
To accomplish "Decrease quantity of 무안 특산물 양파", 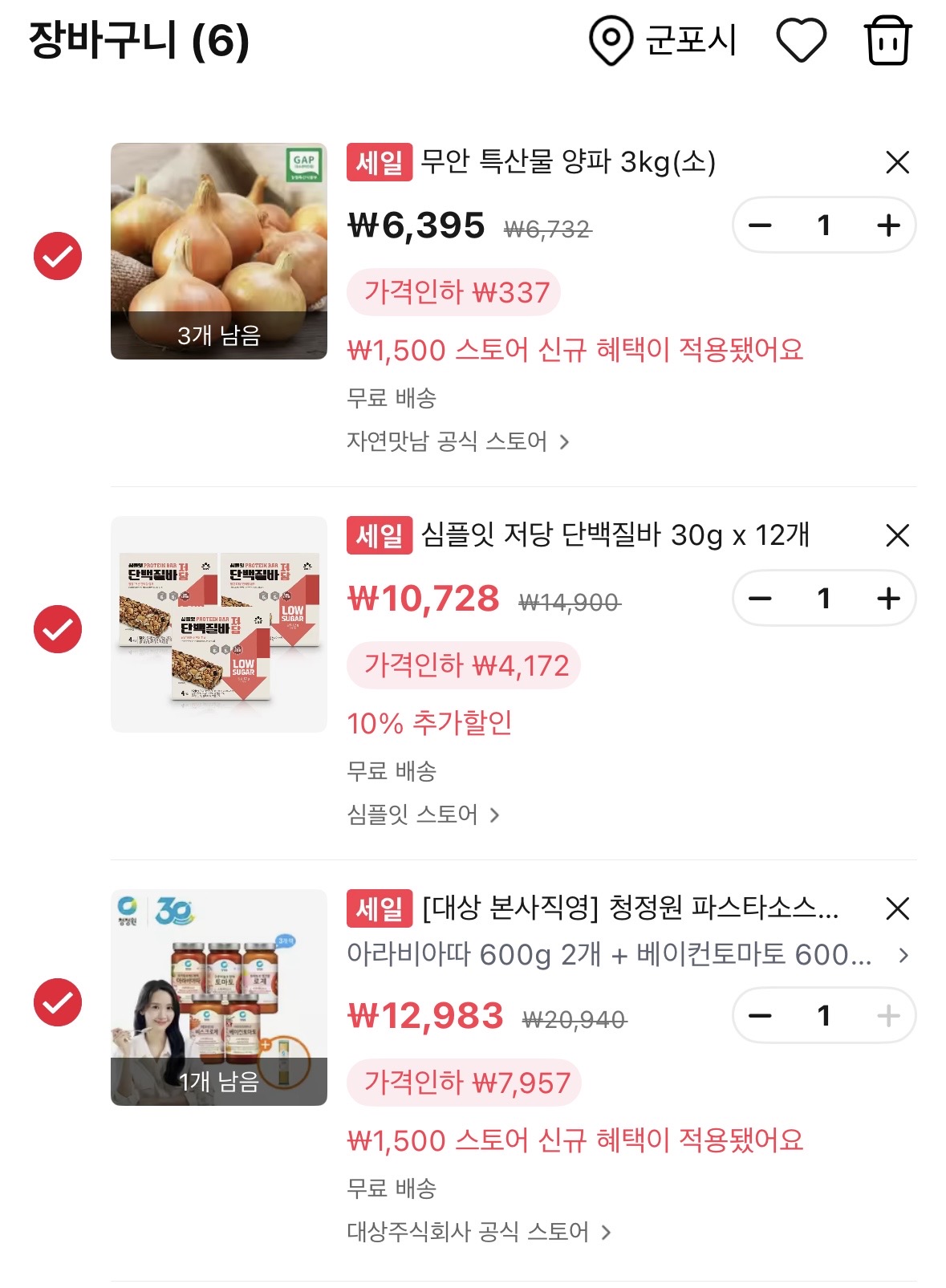I will (760, 226).
